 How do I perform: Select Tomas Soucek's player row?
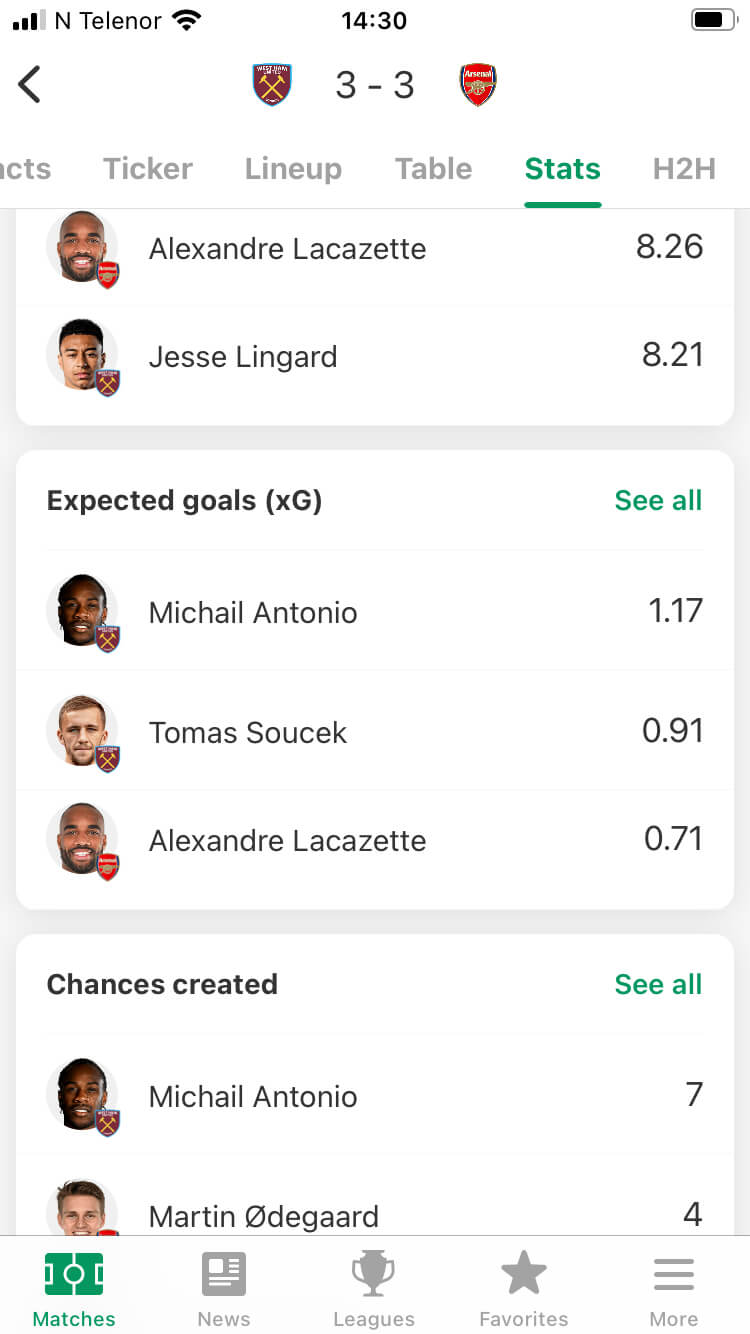coord(375,732)
